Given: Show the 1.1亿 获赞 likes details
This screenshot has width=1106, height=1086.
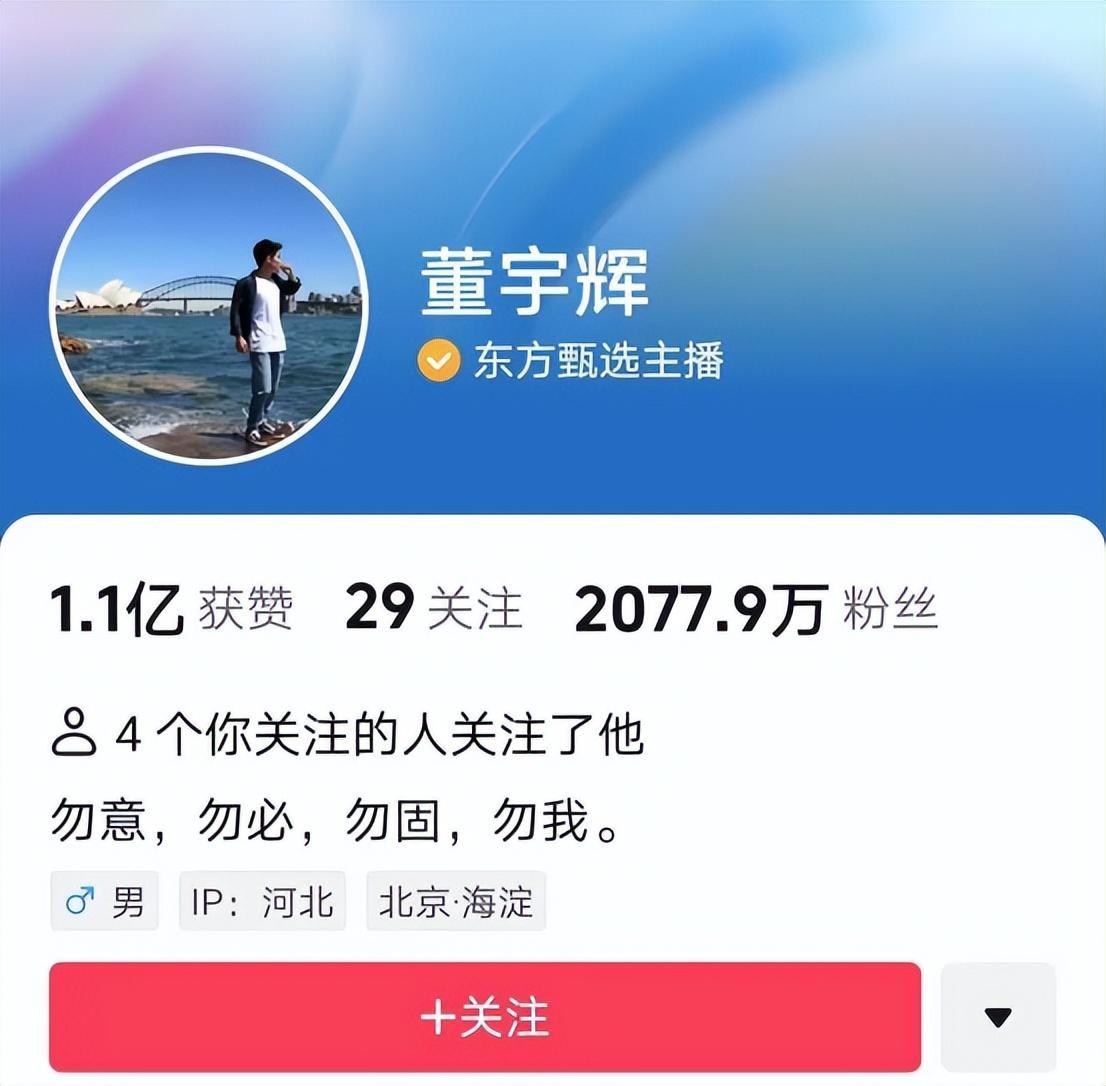Looking at the screenshot, I should click(x=171, y=609).
